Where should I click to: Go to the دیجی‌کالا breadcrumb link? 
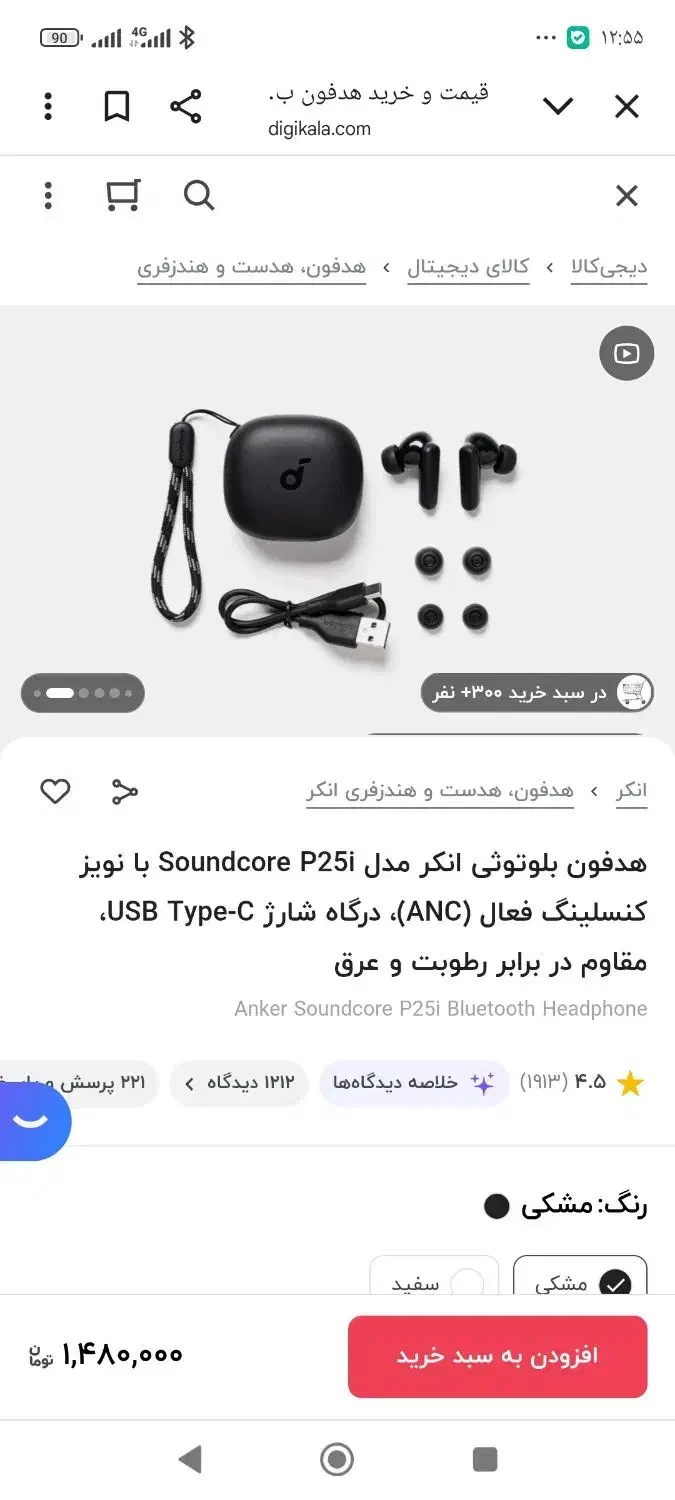point(609,268)
